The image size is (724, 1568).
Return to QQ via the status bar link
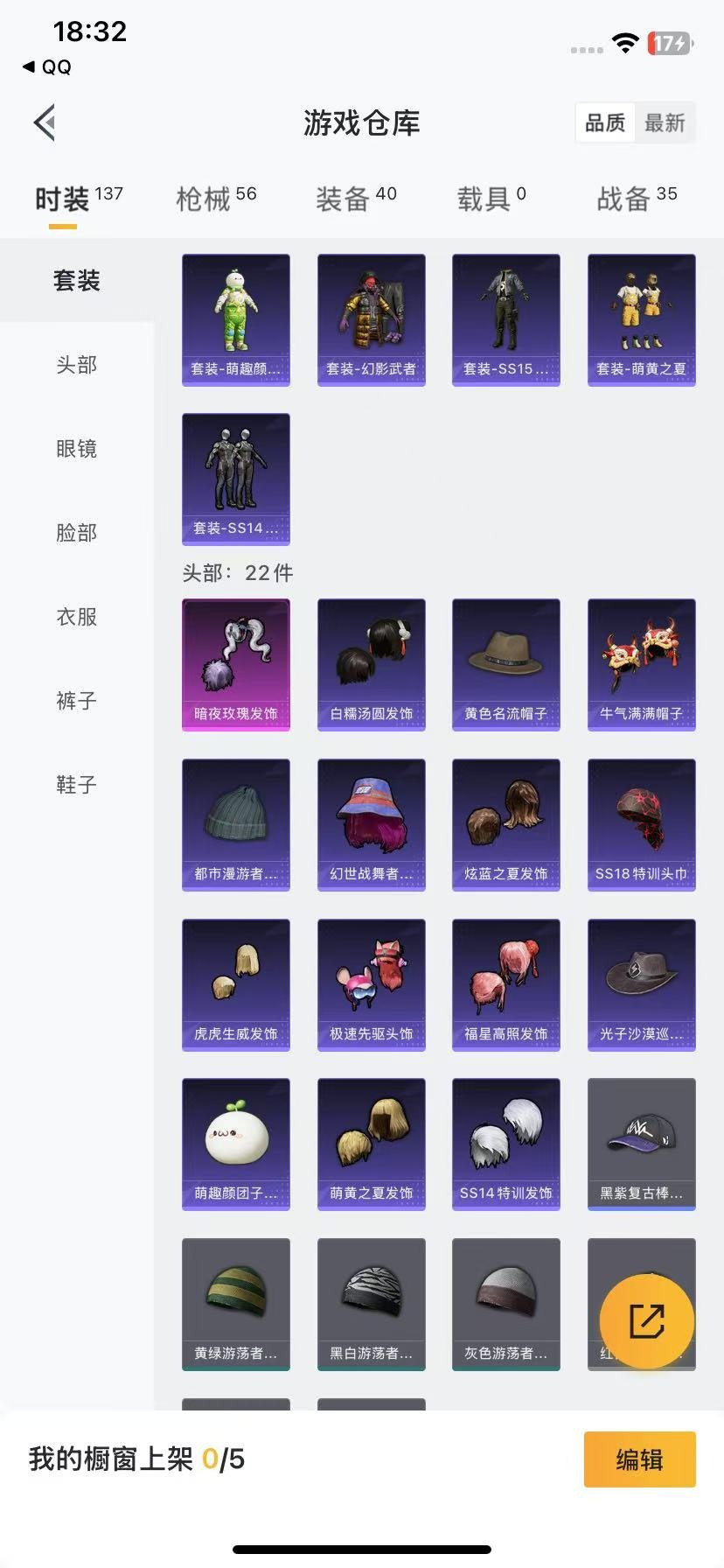47,66
